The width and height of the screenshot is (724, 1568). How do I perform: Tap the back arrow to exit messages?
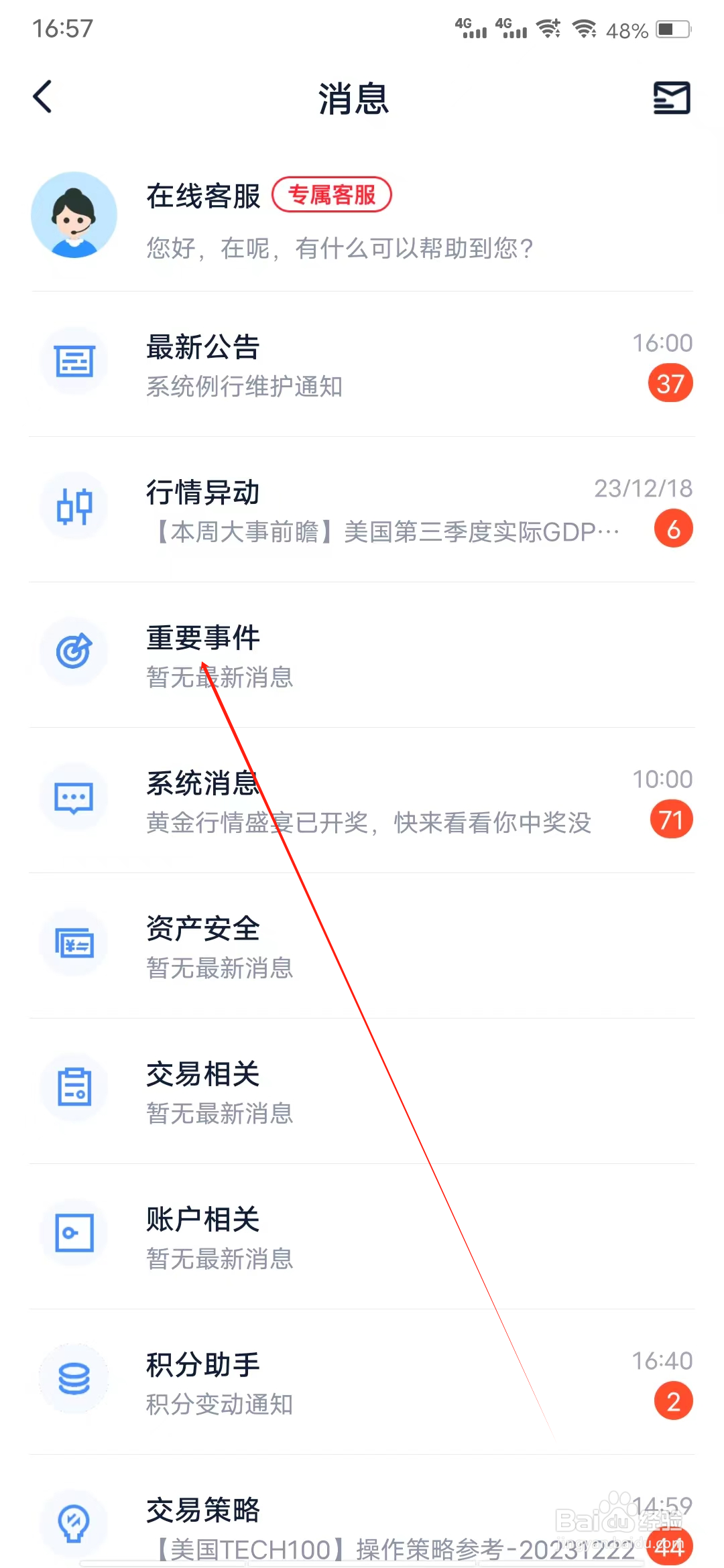(43, 95)
